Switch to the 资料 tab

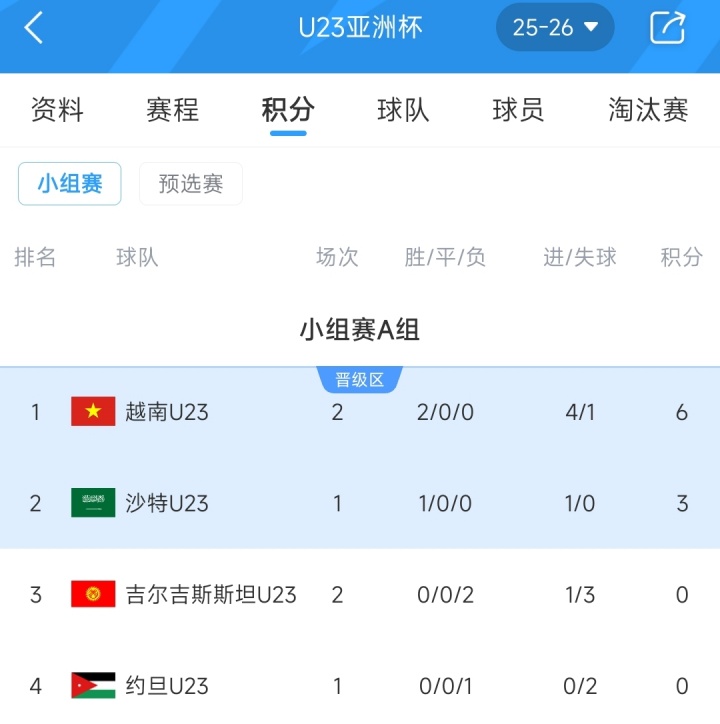pos(57,110)
